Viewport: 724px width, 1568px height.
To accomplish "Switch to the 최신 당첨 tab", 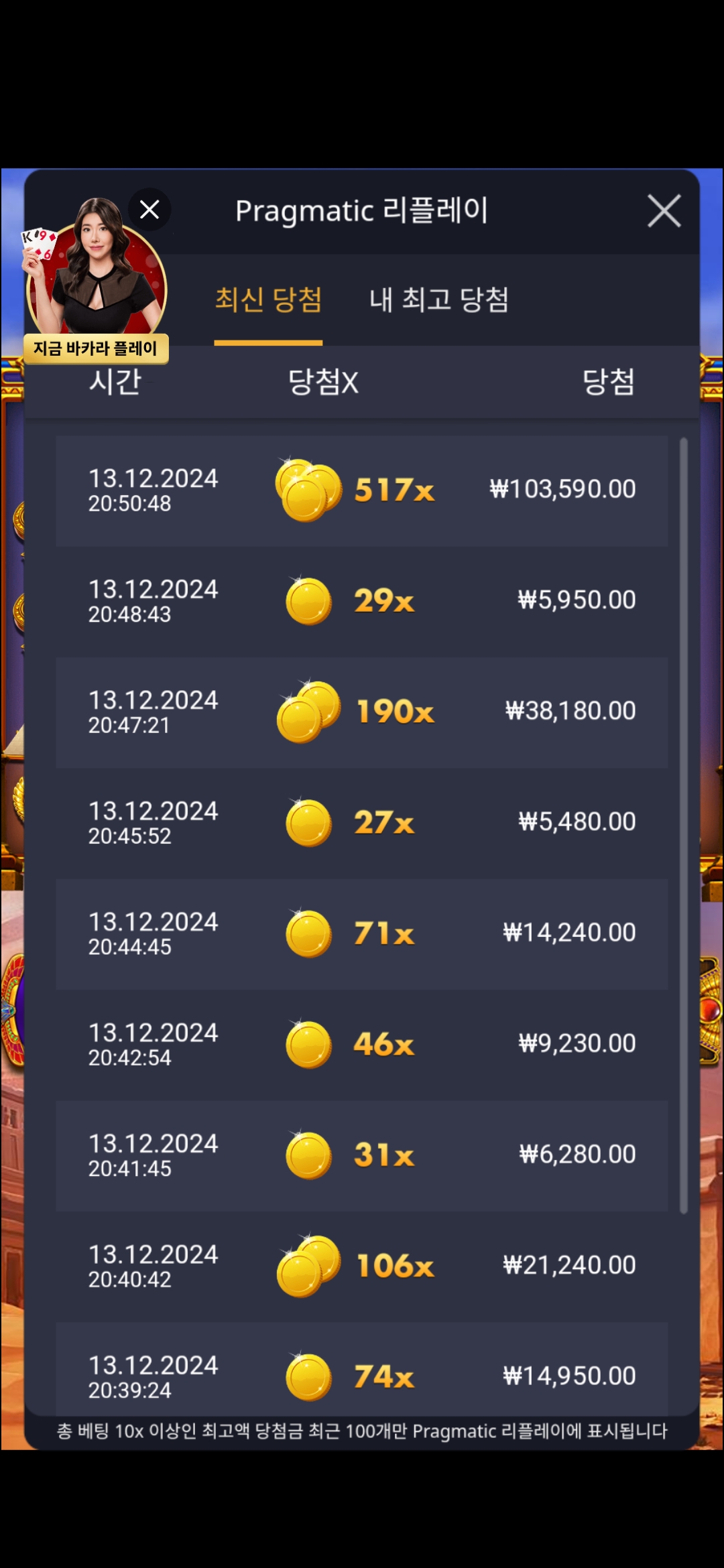I will coord(268,300).
